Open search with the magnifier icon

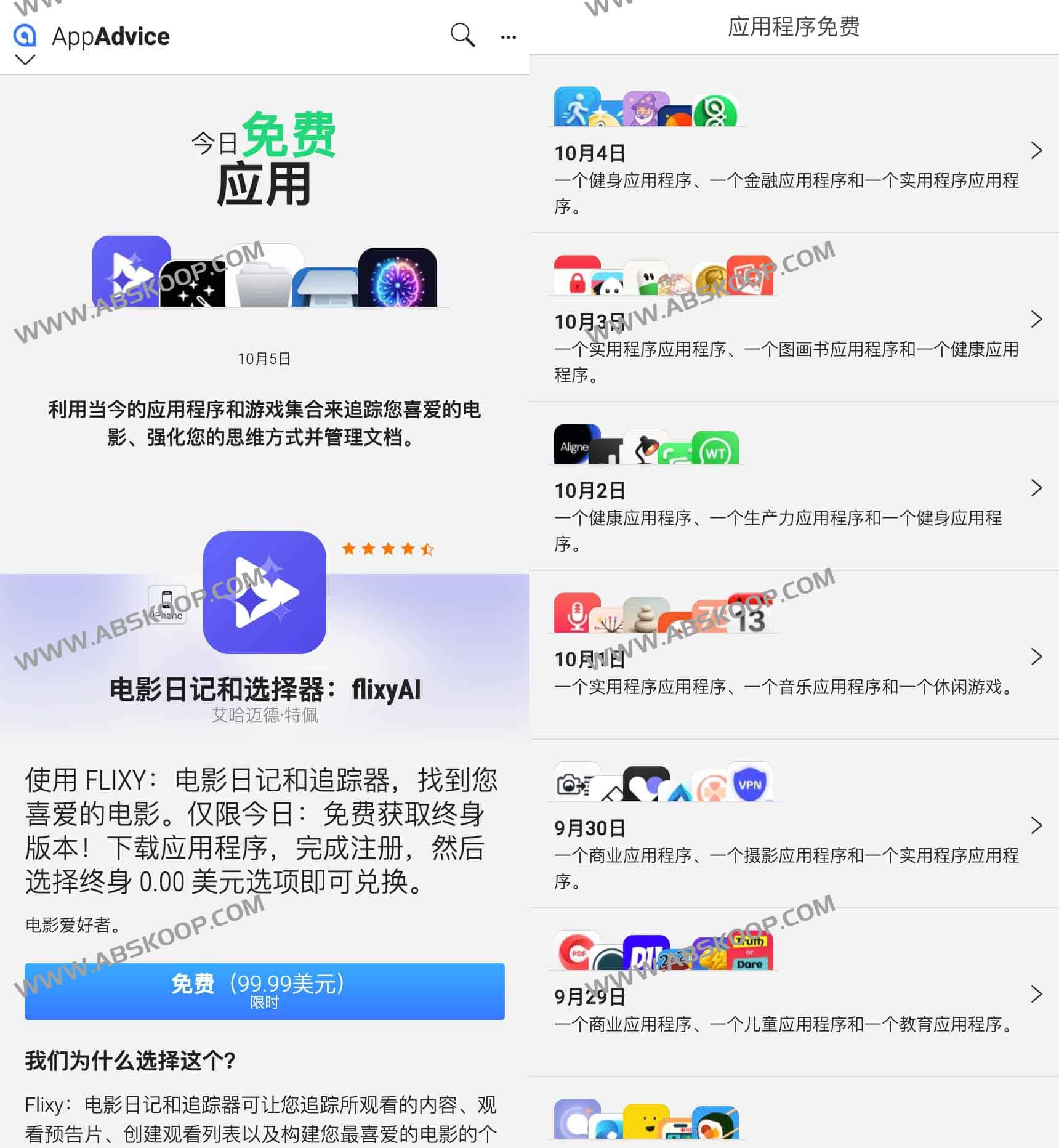[463, 36]
